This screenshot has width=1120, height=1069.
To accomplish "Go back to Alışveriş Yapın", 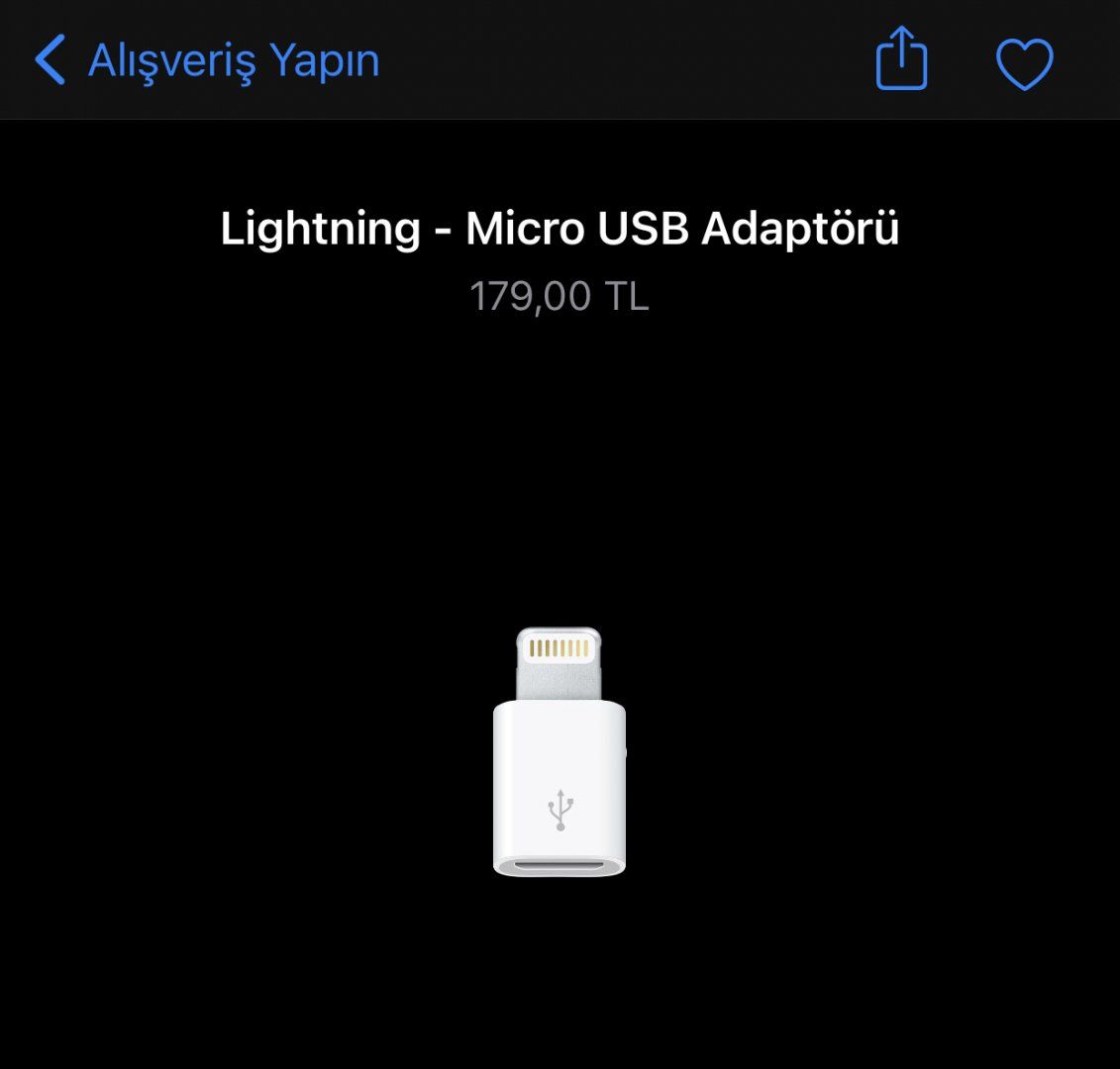I will [206, 60].
